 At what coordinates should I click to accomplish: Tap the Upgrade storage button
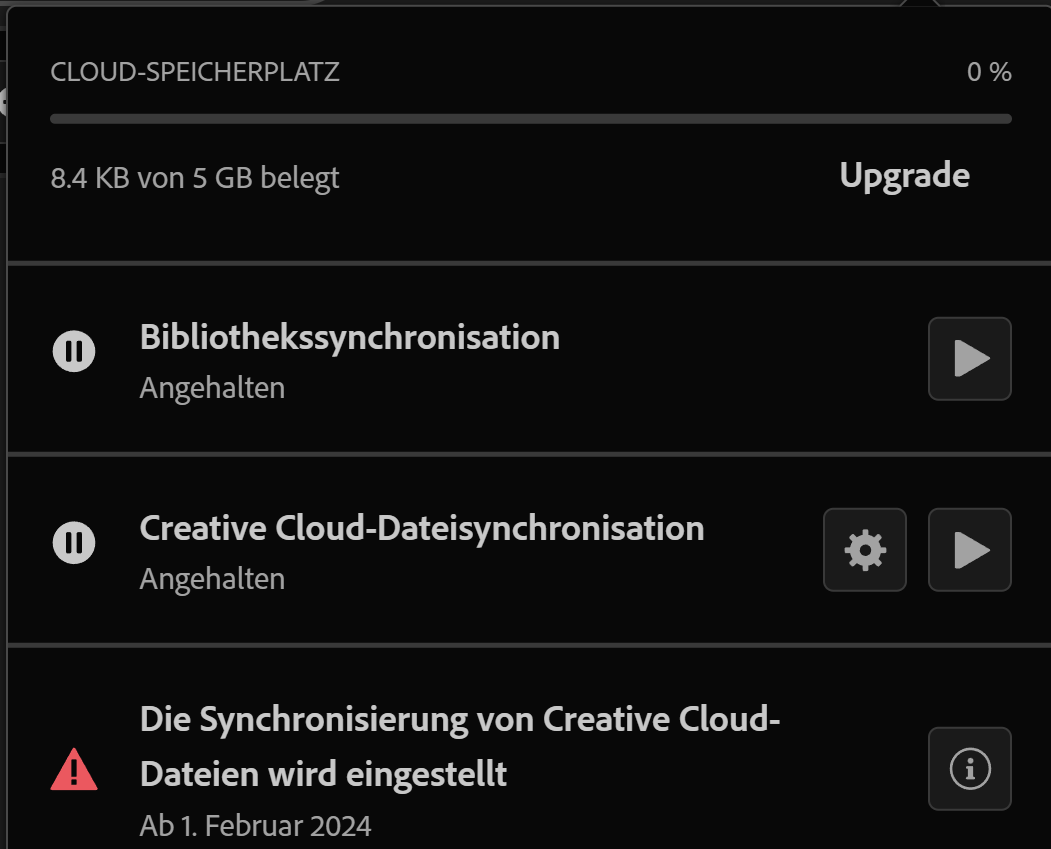[x=904, y=176]
